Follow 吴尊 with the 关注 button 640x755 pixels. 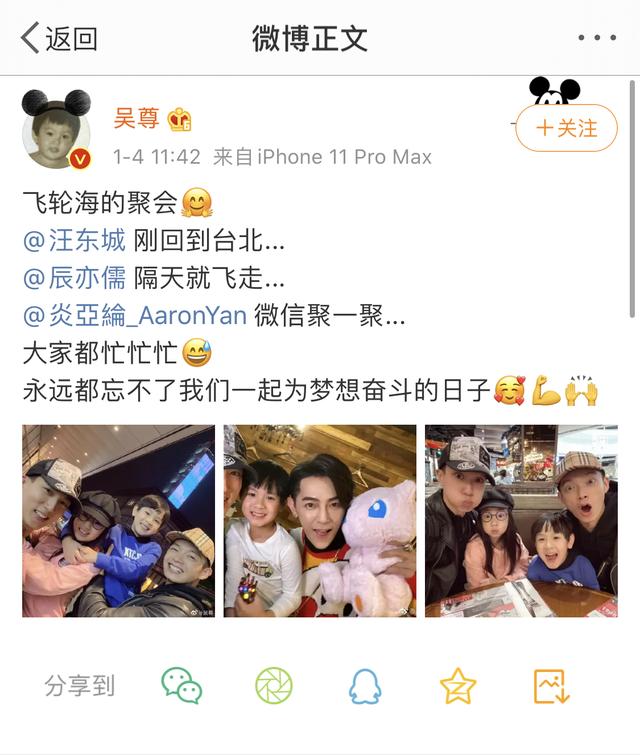566,128
